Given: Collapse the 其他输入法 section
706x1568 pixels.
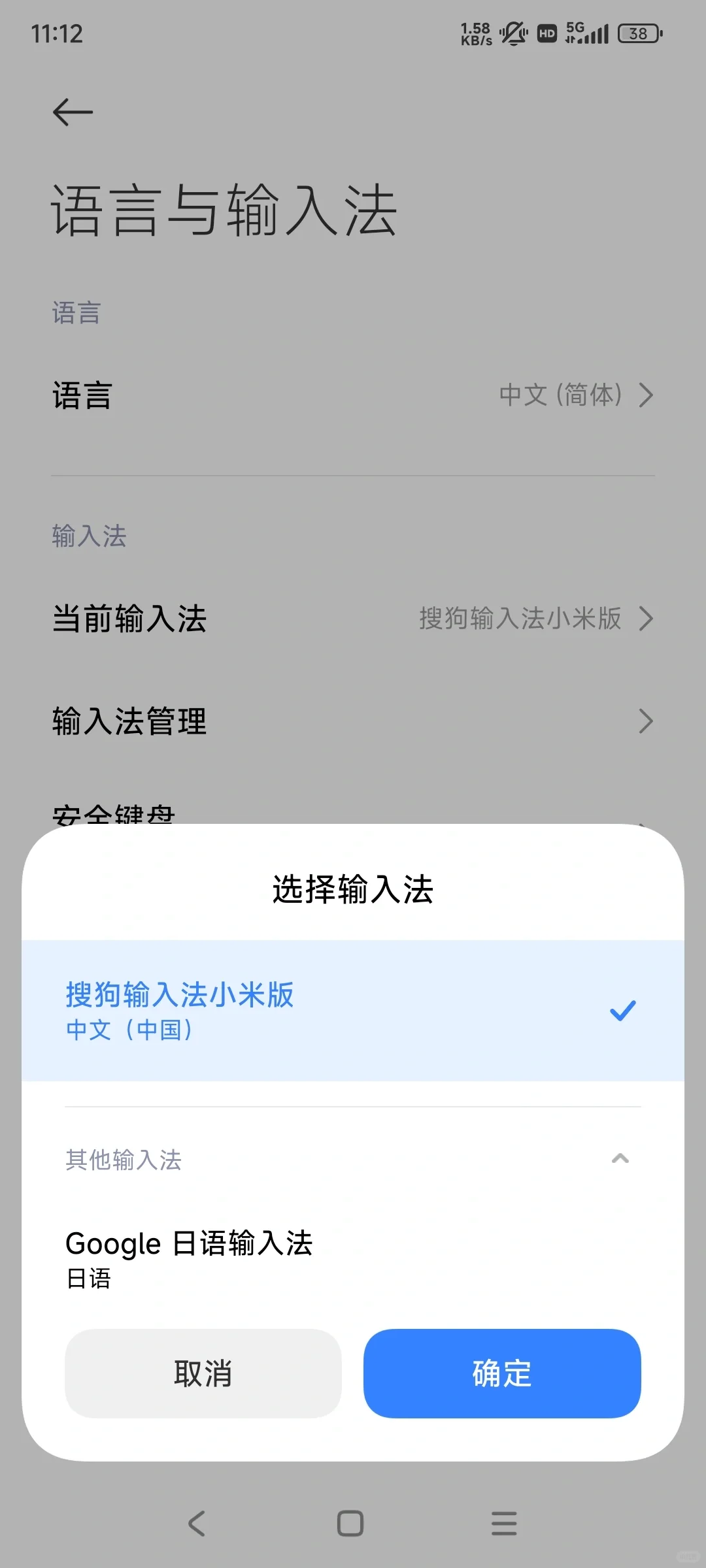Looking at the screenshot, I should tap(620, 1159).
